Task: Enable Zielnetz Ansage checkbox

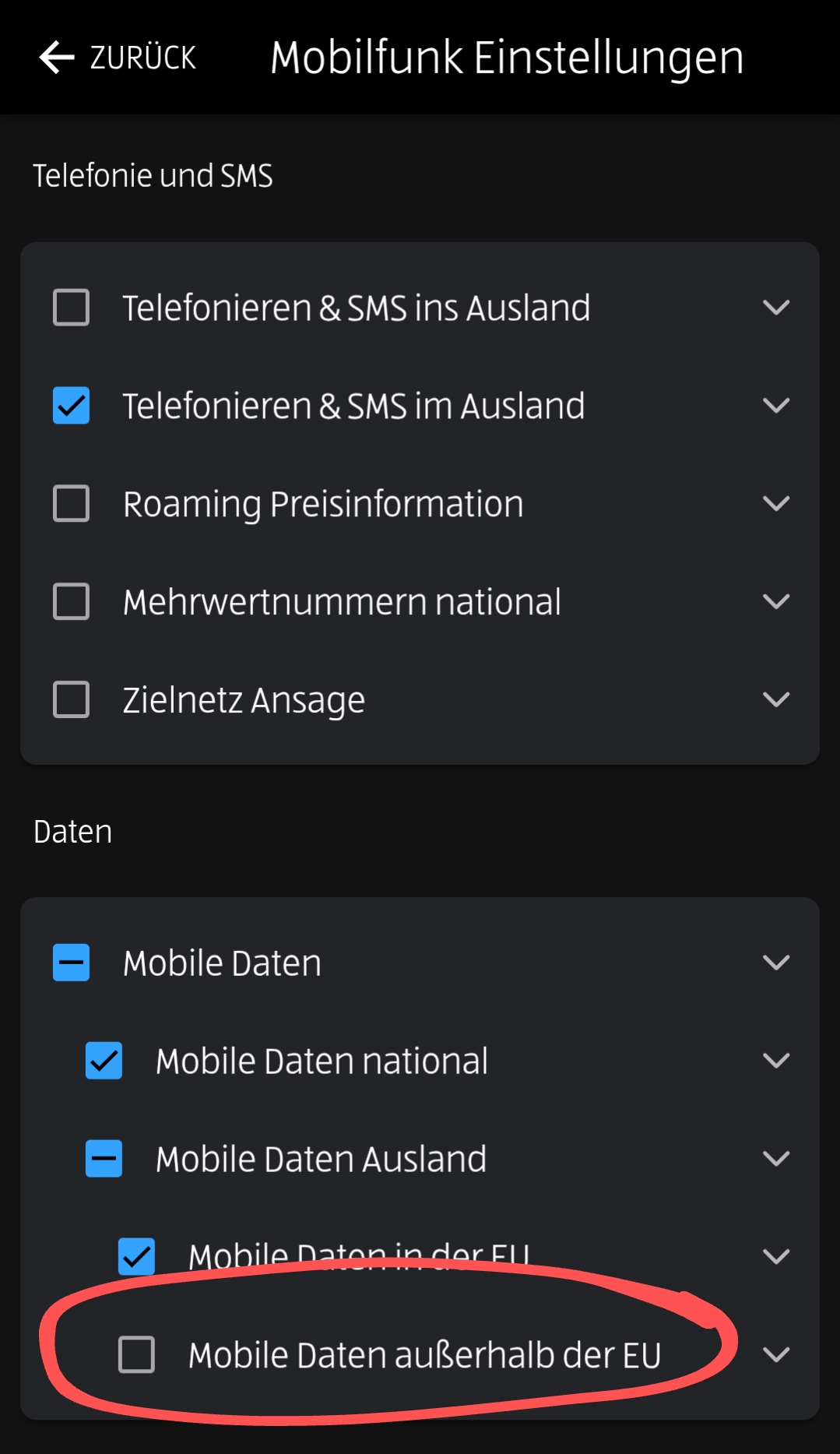Action: pos(71,700)
